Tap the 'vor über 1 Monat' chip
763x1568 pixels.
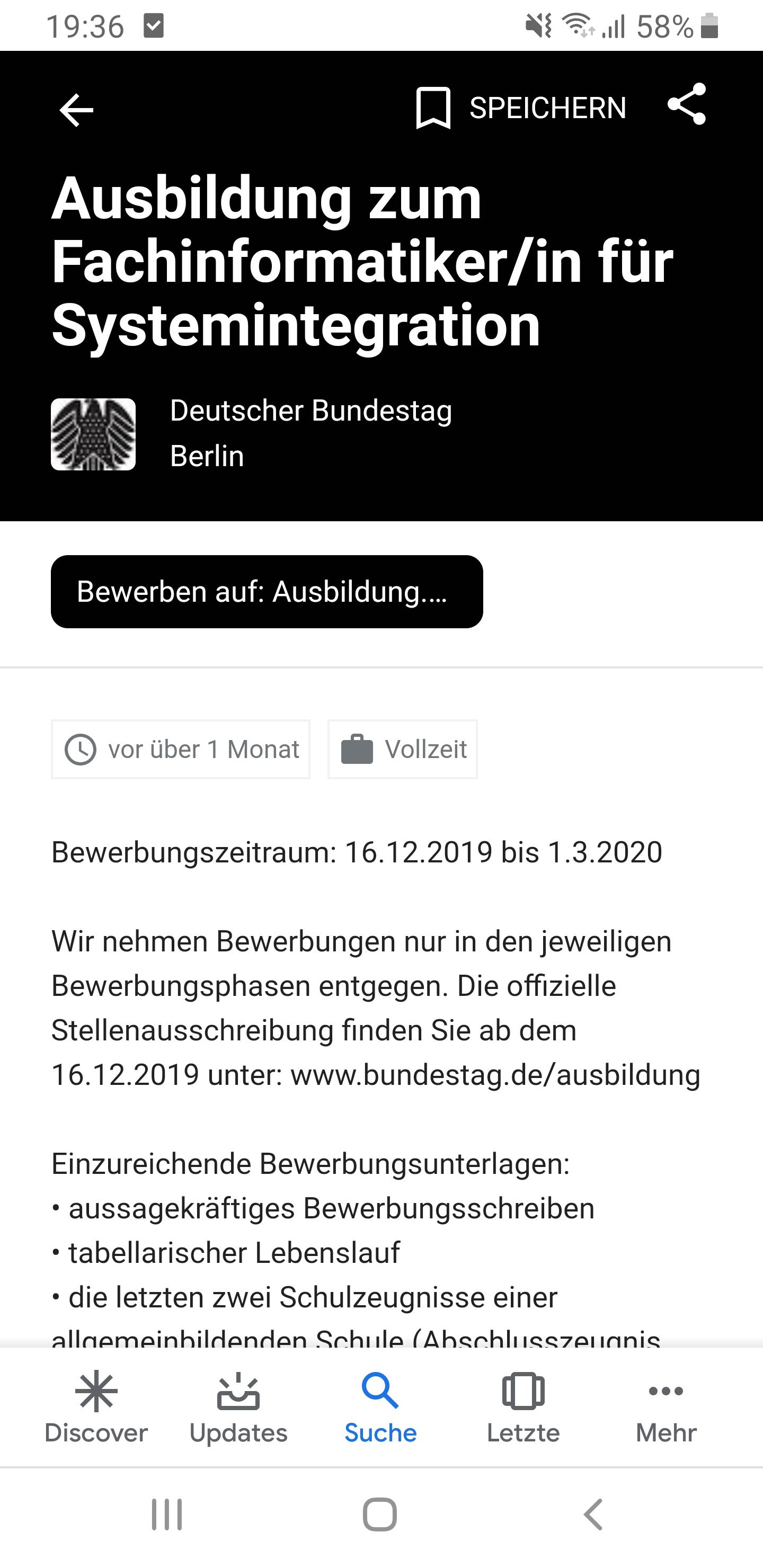click(180, 750)
